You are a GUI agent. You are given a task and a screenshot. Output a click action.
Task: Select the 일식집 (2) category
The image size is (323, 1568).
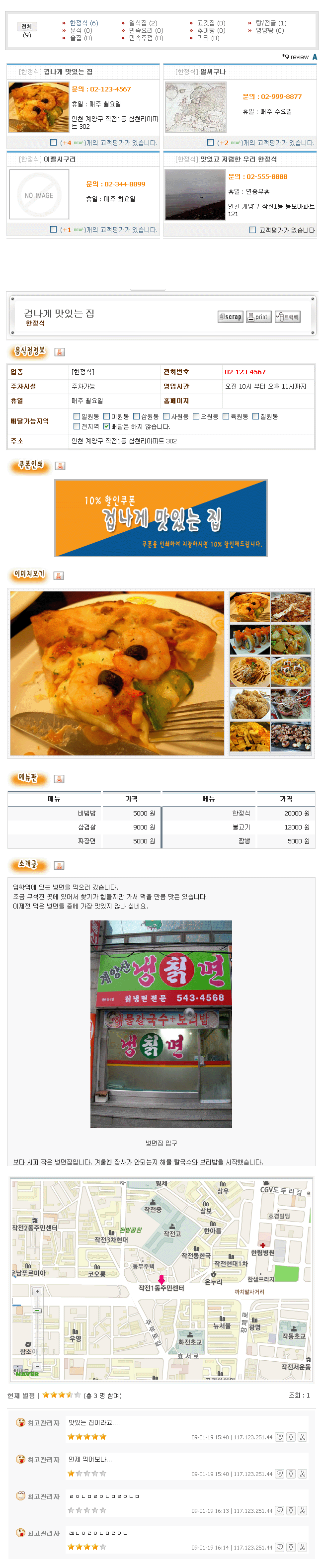142,23
